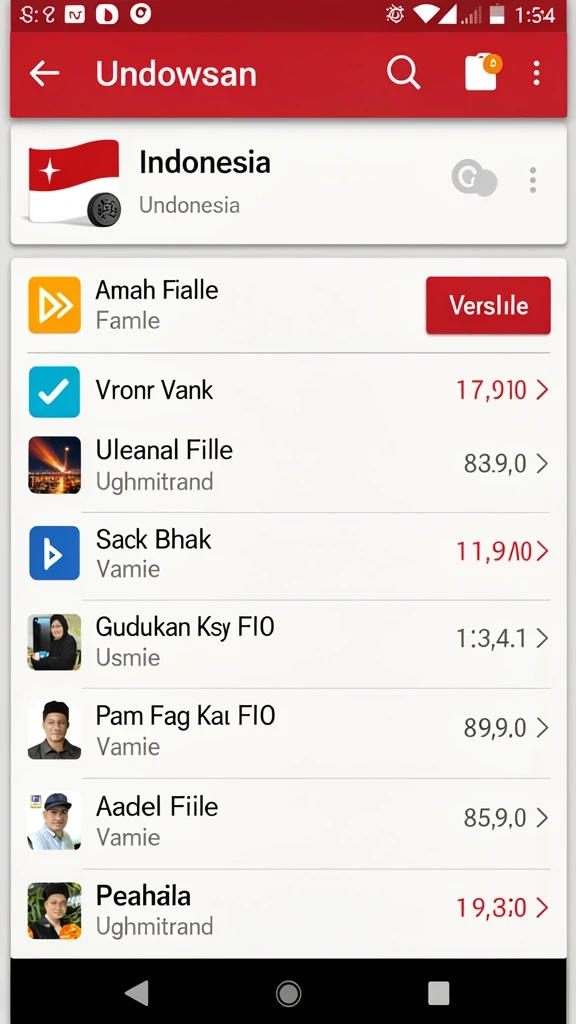Open the Peahäla row

tap(288, 910)
